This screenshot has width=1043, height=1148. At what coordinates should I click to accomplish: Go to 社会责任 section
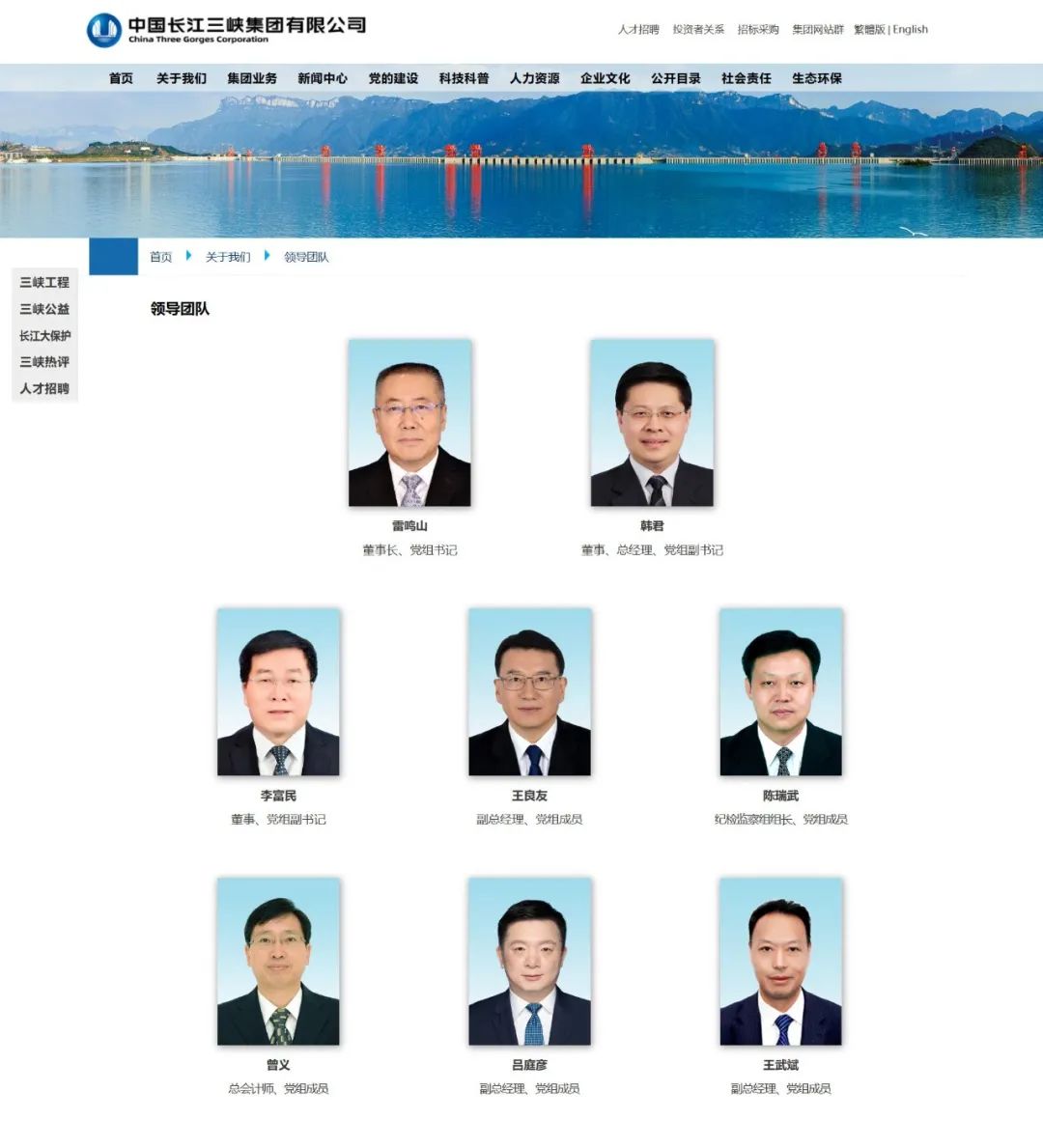pyautogui.click(x=746, y=78)
